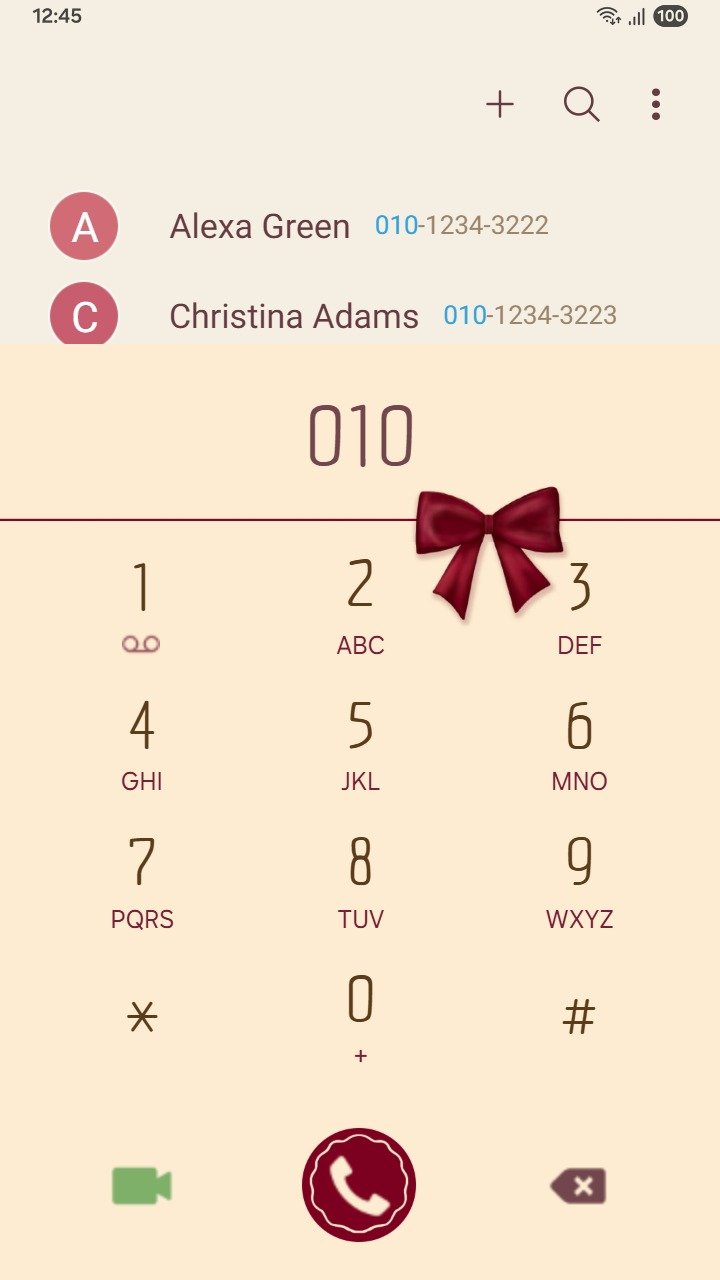720x1280 pixels.
Task: Open the search magnifier icon
Action: pos(581,104)
